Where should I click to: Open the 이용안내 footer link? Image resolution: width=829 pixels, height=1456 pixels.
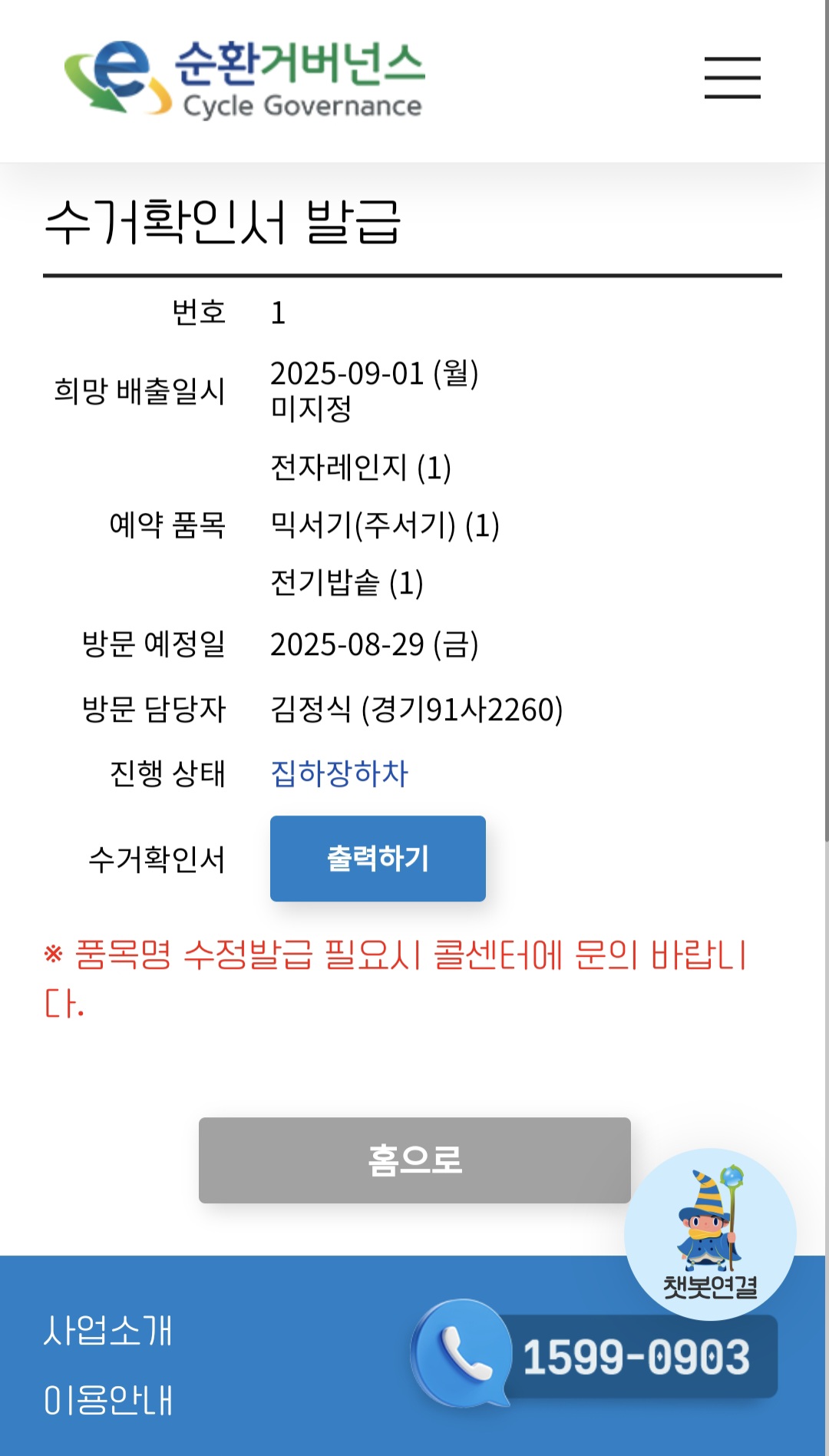108,1400
